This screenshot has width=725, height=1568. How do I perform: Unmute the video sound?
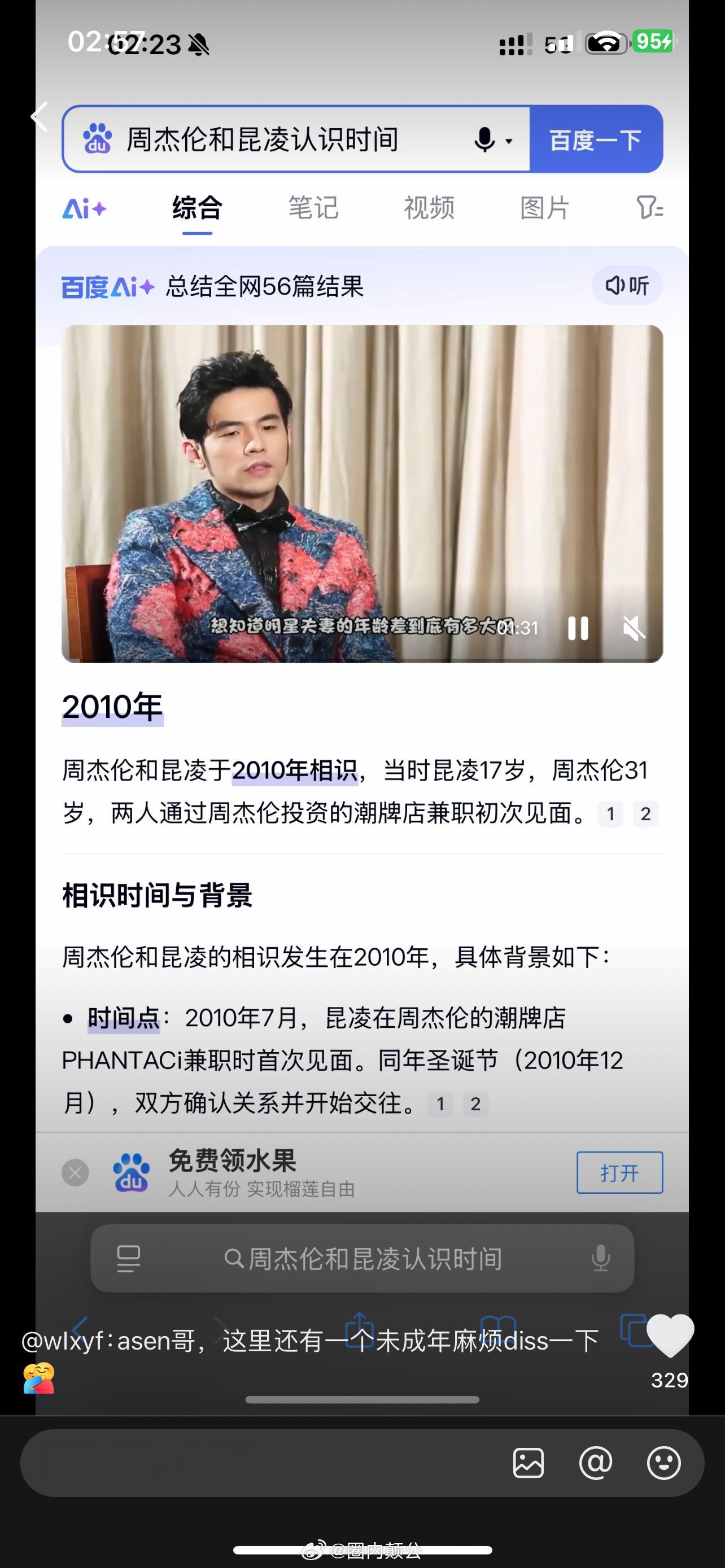(x=634, y=629)
